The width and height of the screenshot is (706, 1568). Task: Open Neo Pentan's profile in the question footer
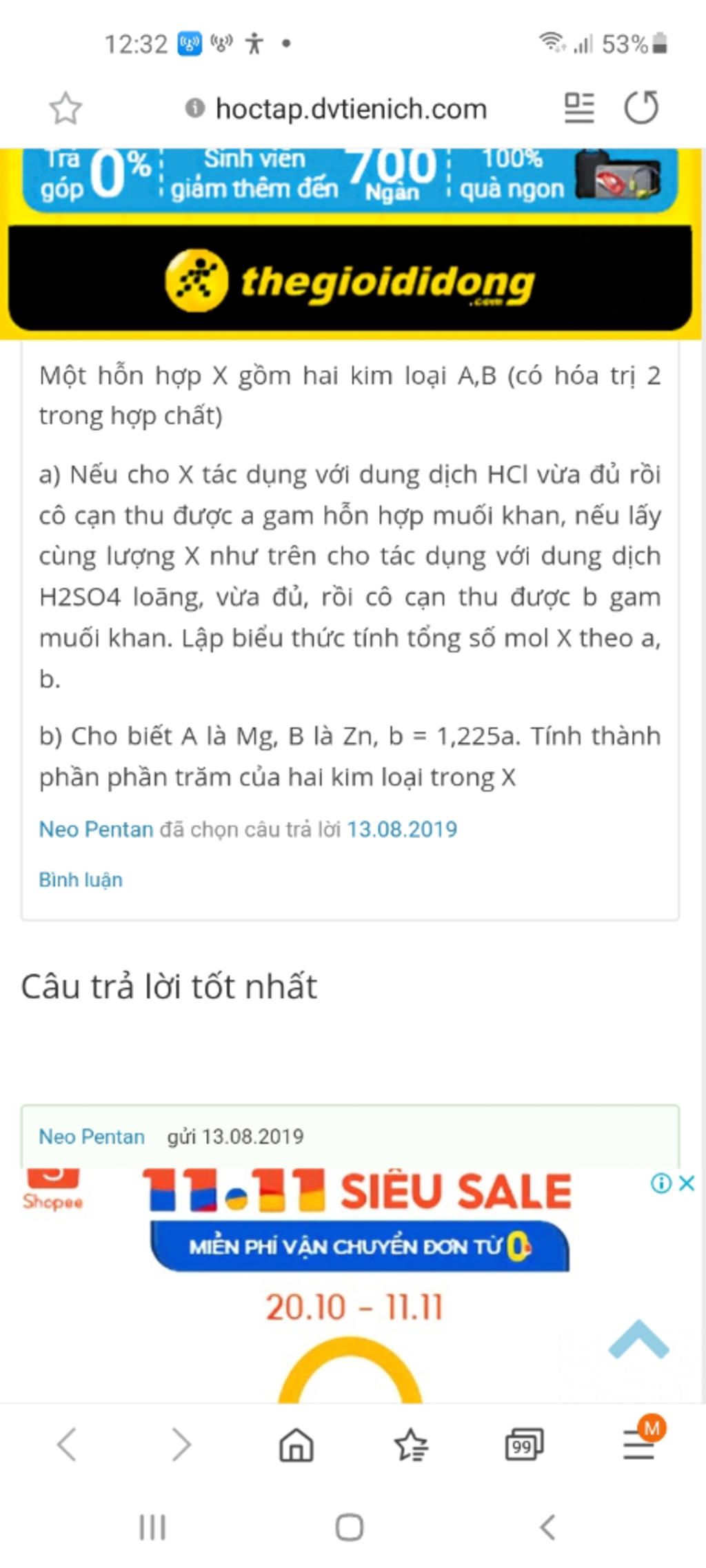pyautogui.click(x=96, y=828)
